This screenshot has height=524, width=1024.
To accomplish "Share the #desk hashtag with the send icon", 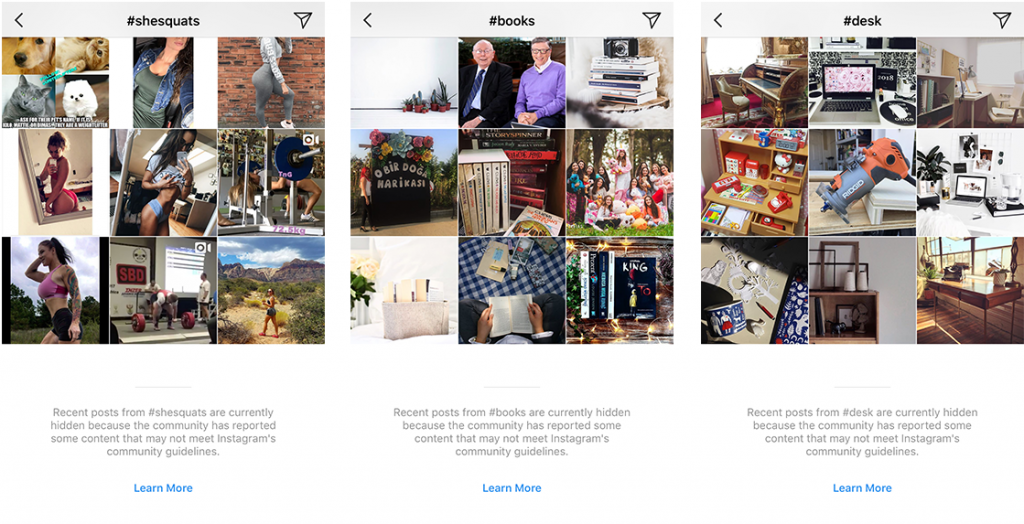I will click(x=1001, y=20).
